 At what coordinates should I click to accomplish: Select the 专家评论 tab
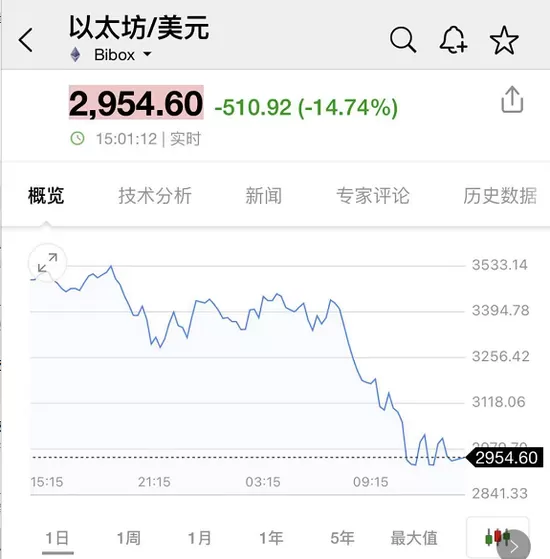click(372, 195)
